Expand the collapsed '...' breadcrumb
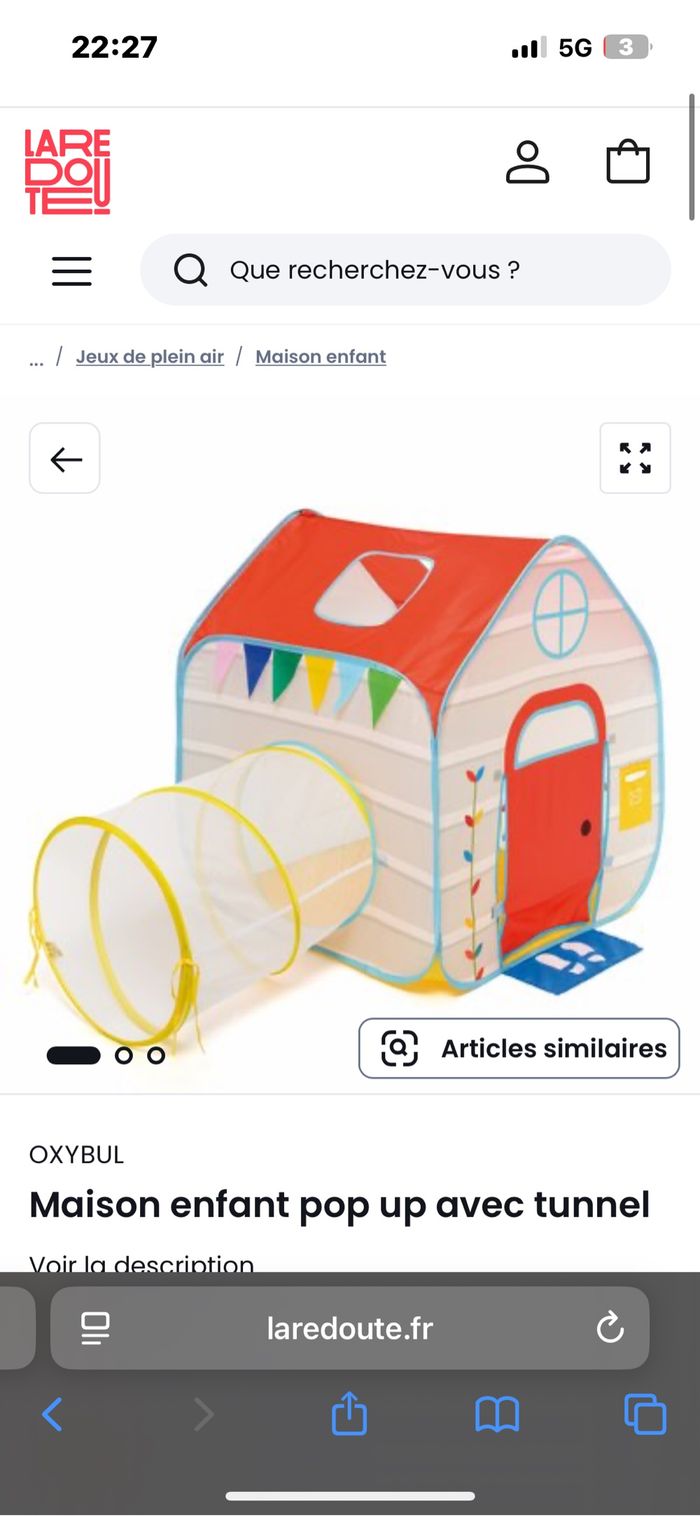700x1516 pixels. pyautogui.click(x=36, y=358)
